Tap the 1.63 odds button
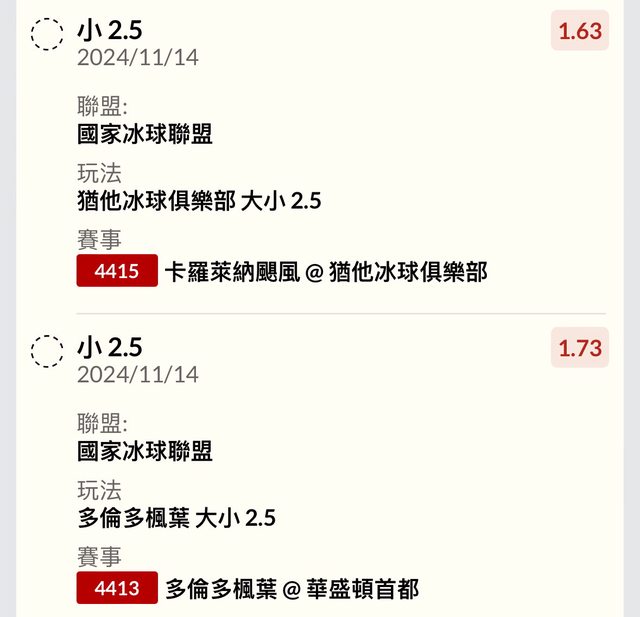Viewport: 640px width, 617px height. tap(580, 31)
